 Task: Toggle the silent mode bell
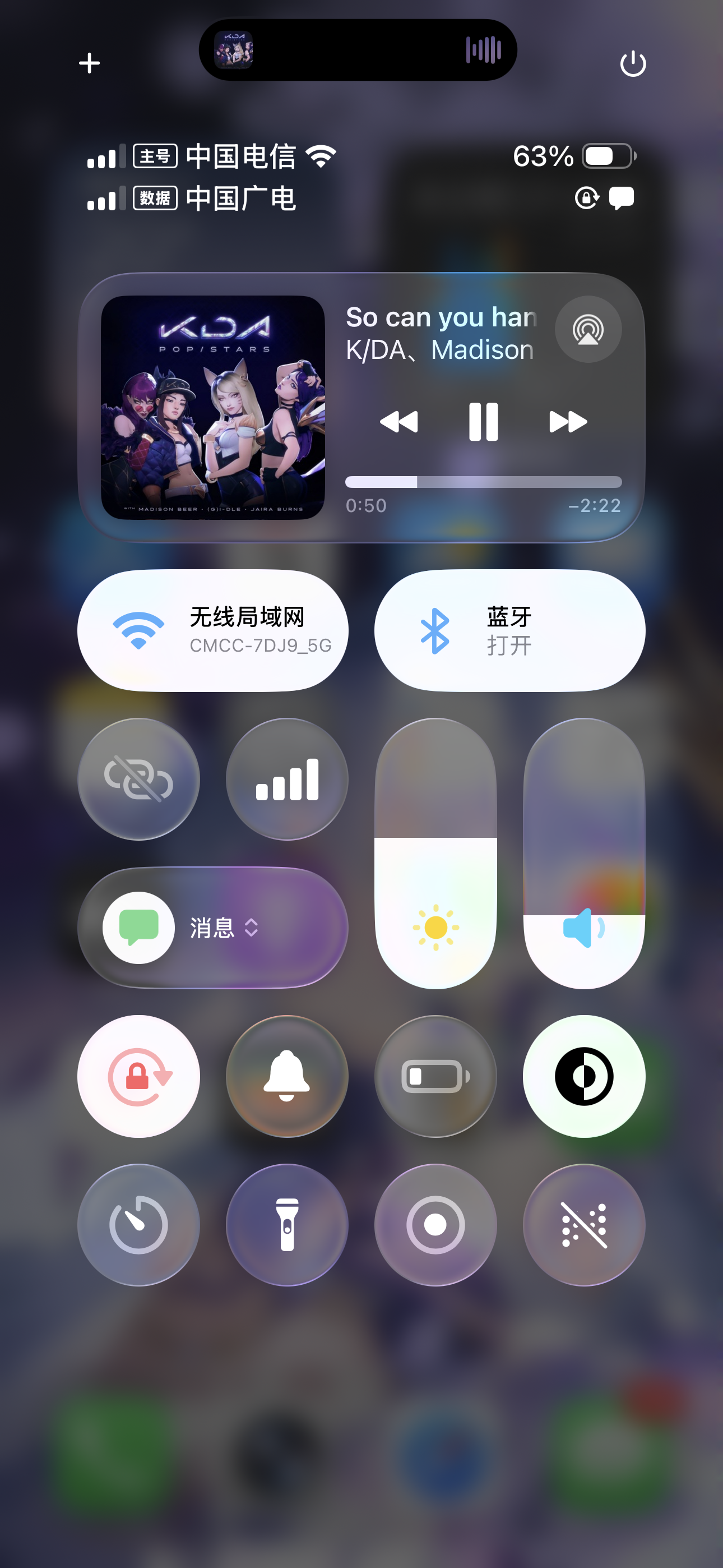click(x=288, y=1076)
